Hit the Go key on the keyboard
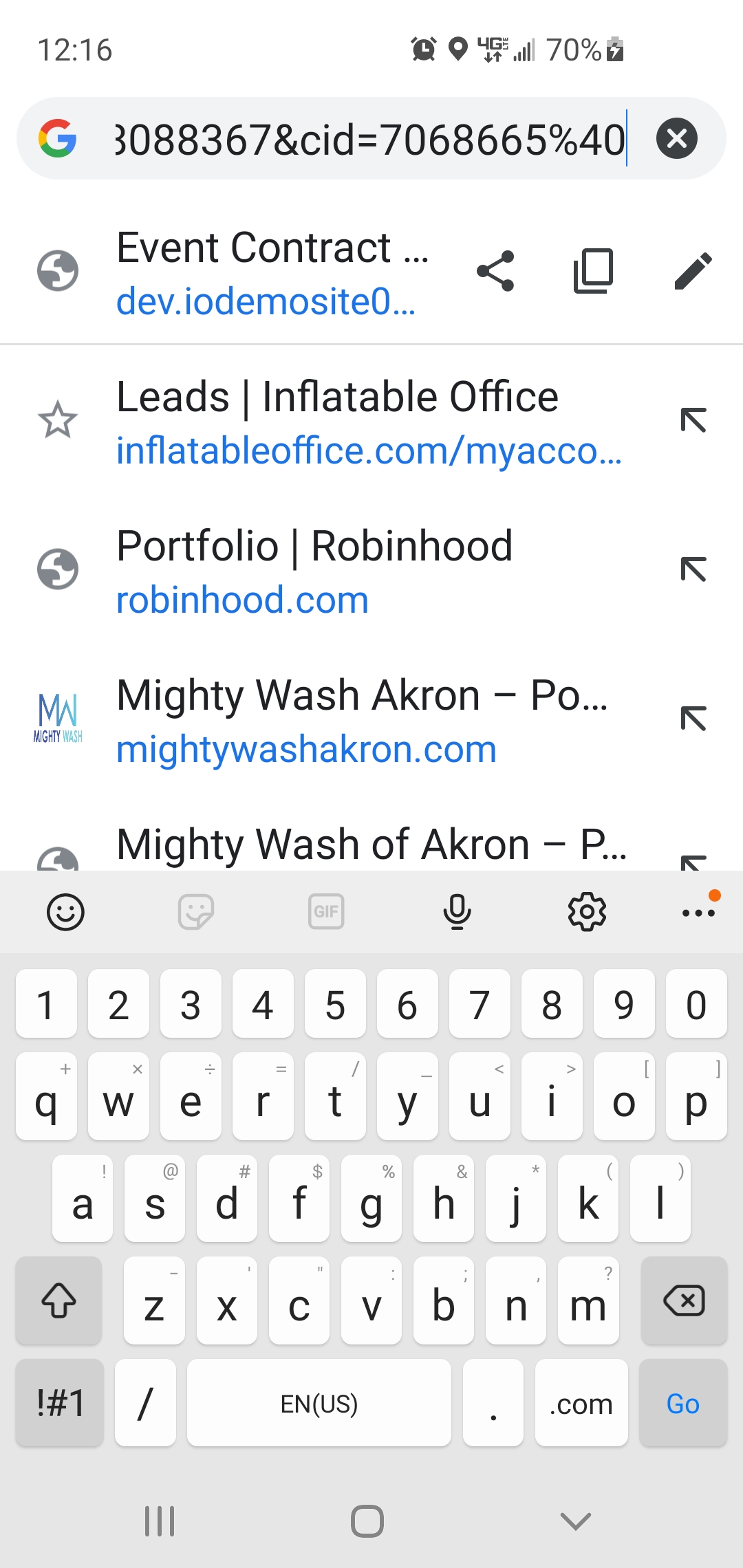Viewport: 743px width, 1568px height. pos(682,1404)
